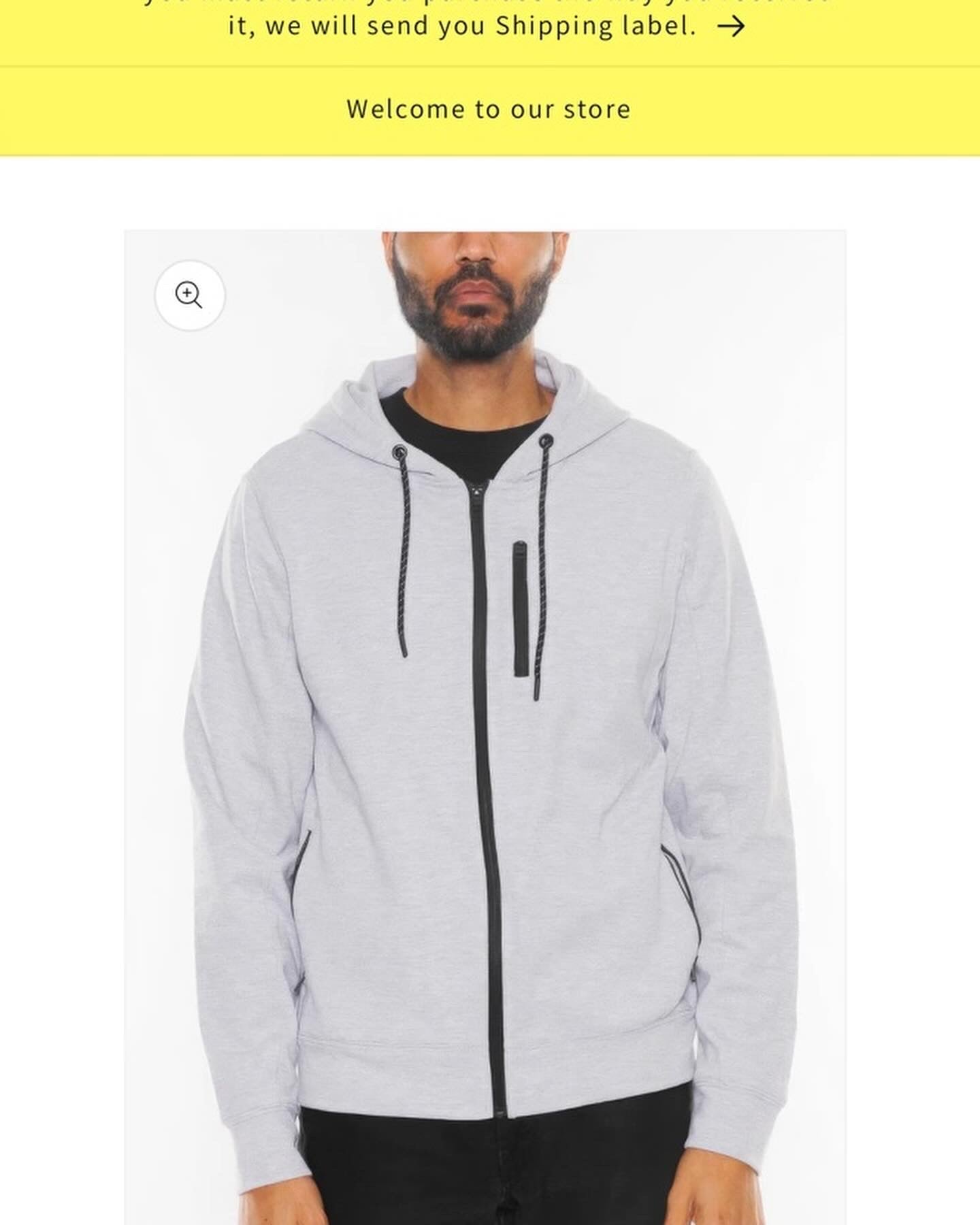Tap the magnifier zoom icon on product image
Screen dimensions: 980x1225
(x=189, y=295)
